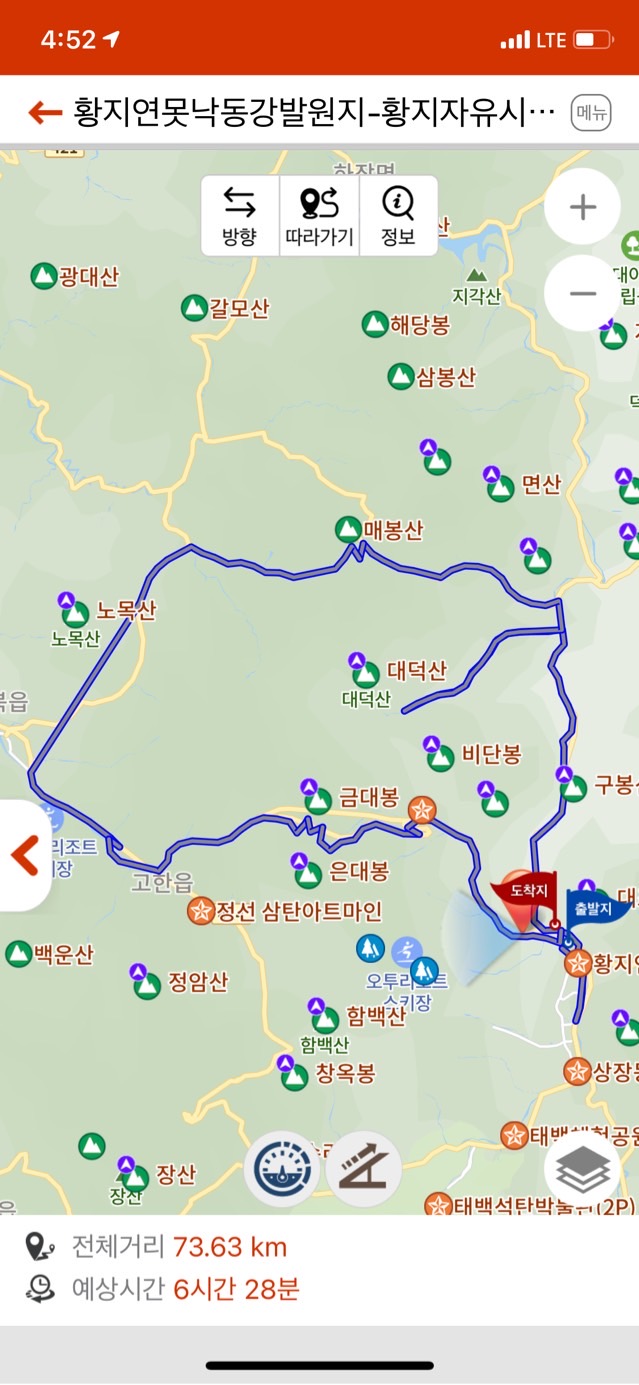Open the speedometer gauge button
Viewport: 639px width, 1385px height.
282,1169
